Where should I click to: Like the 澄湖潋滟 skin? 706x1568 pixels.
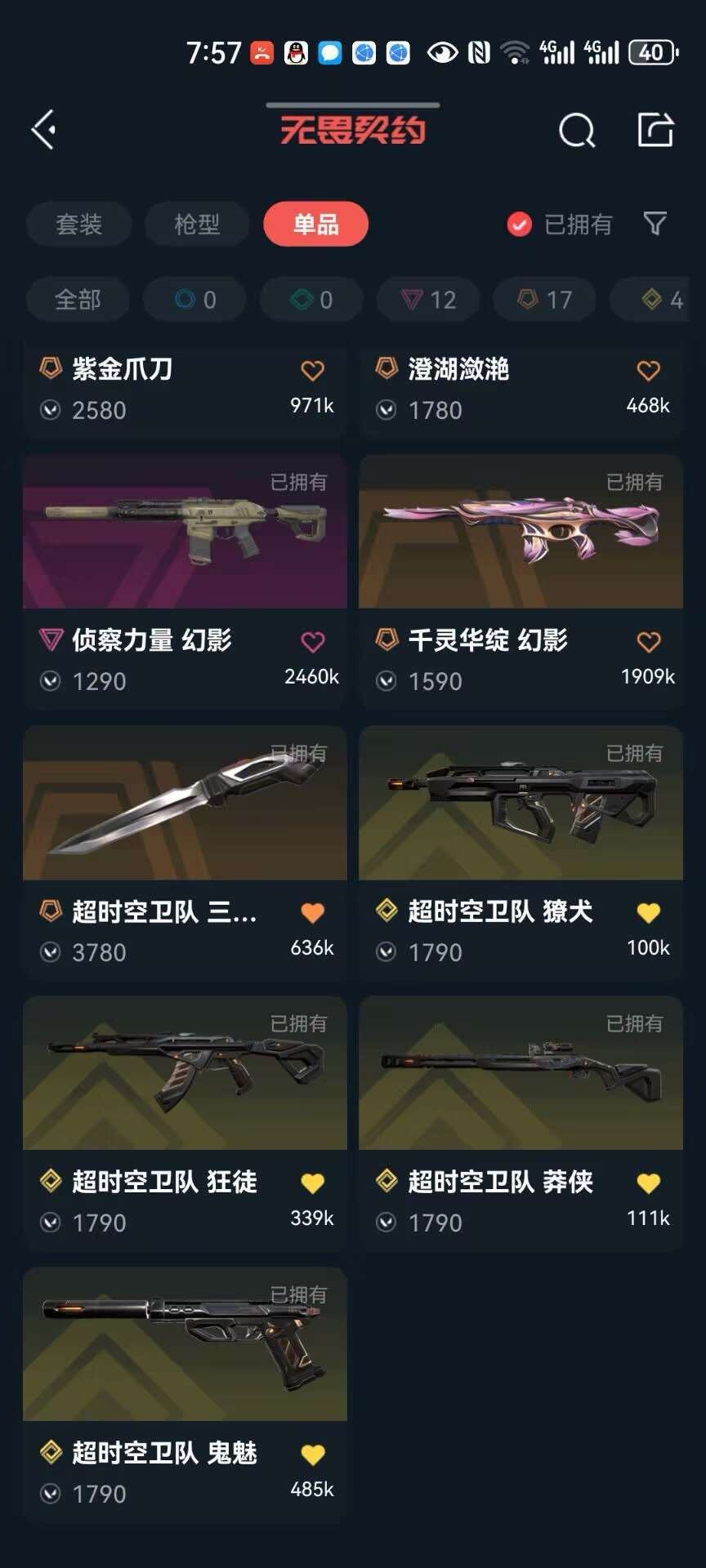pyautogui.click(x=649, y=371)
